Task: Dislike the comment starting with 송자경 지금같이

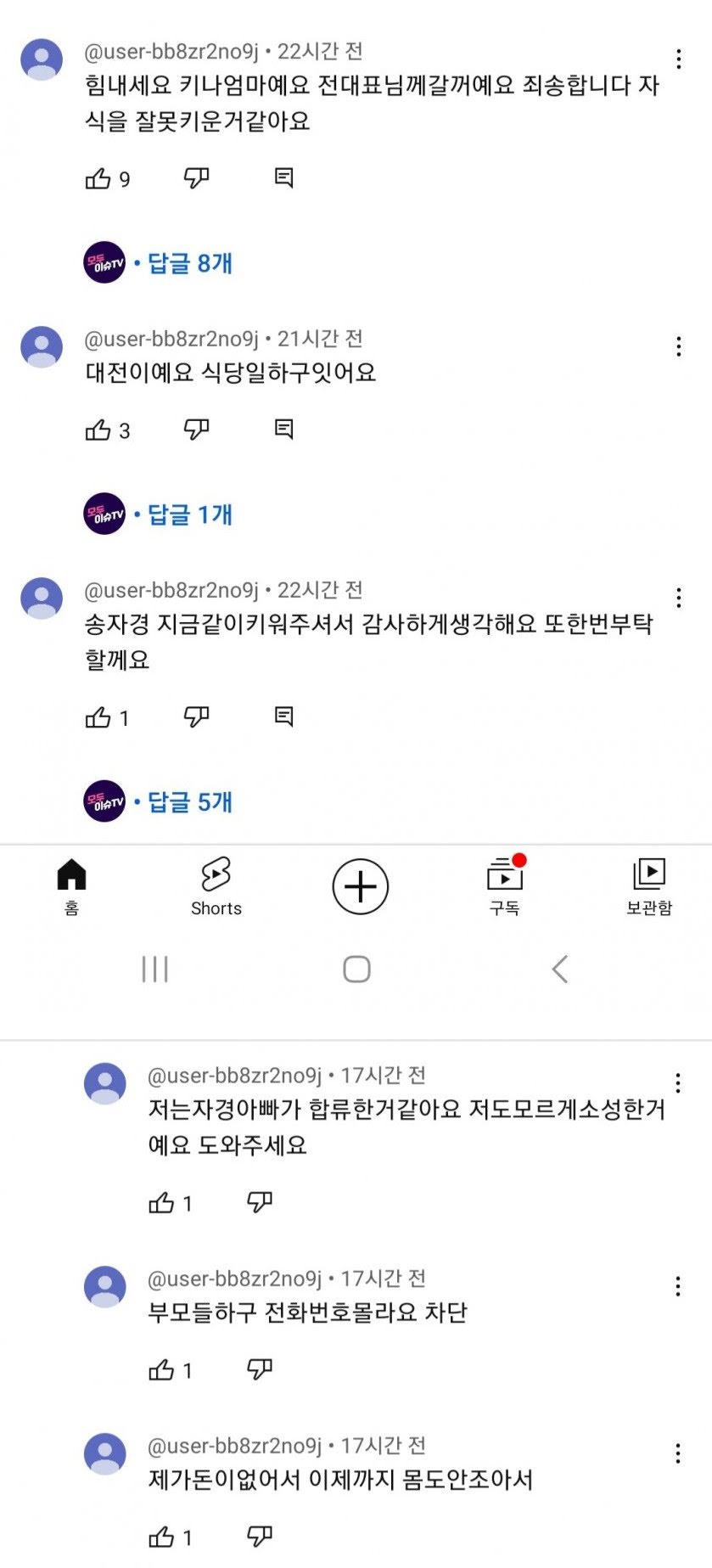Action: [196, 717]
